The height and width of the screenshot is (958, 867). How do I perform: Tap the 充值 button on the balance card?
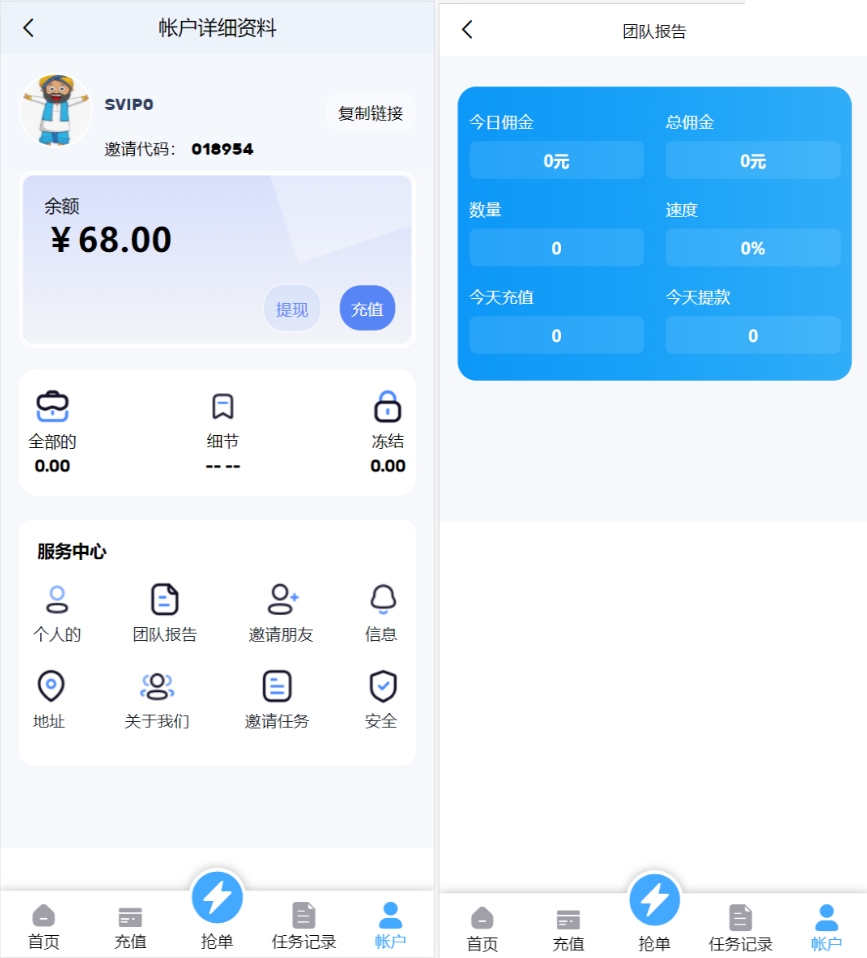367,309
